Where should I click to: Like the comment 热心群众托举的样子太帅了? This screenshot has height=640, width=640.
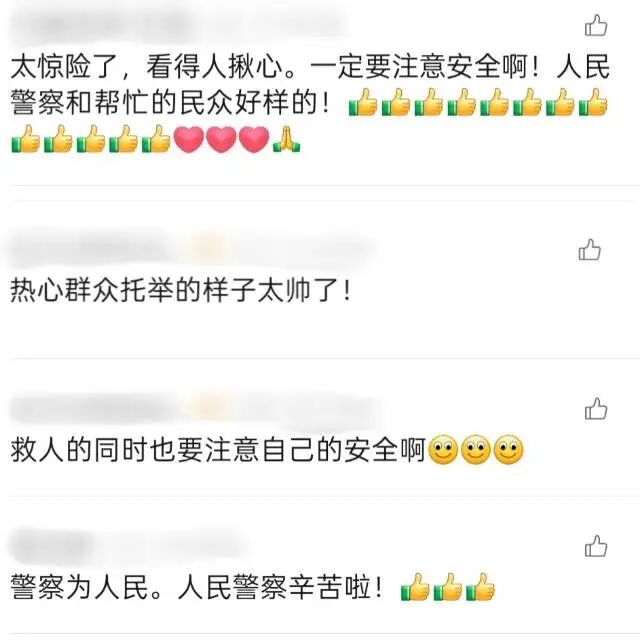(x=590, y=249)
